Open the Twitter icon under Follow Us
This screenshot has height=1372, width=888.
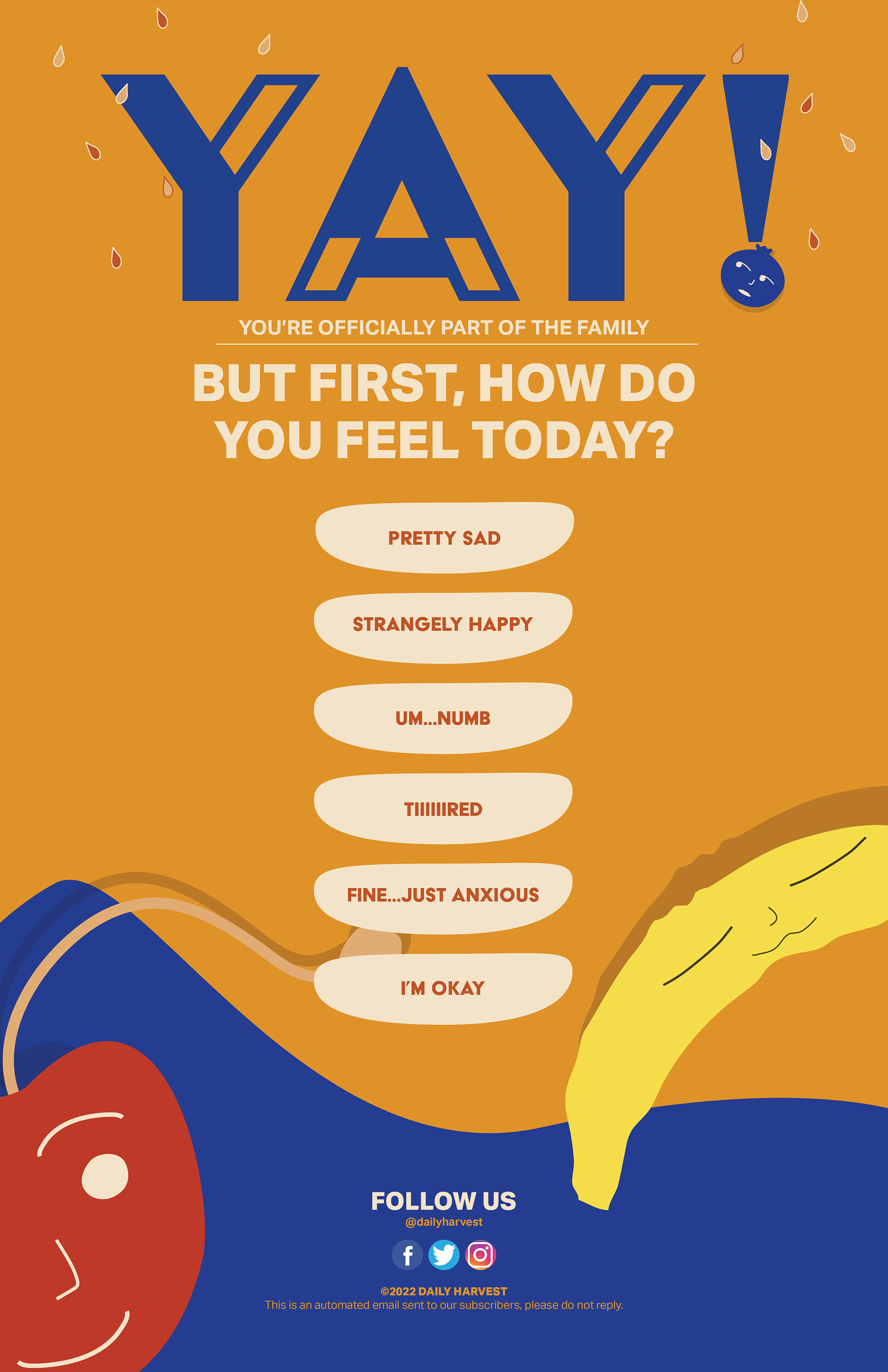click(x=444, y=1255)
